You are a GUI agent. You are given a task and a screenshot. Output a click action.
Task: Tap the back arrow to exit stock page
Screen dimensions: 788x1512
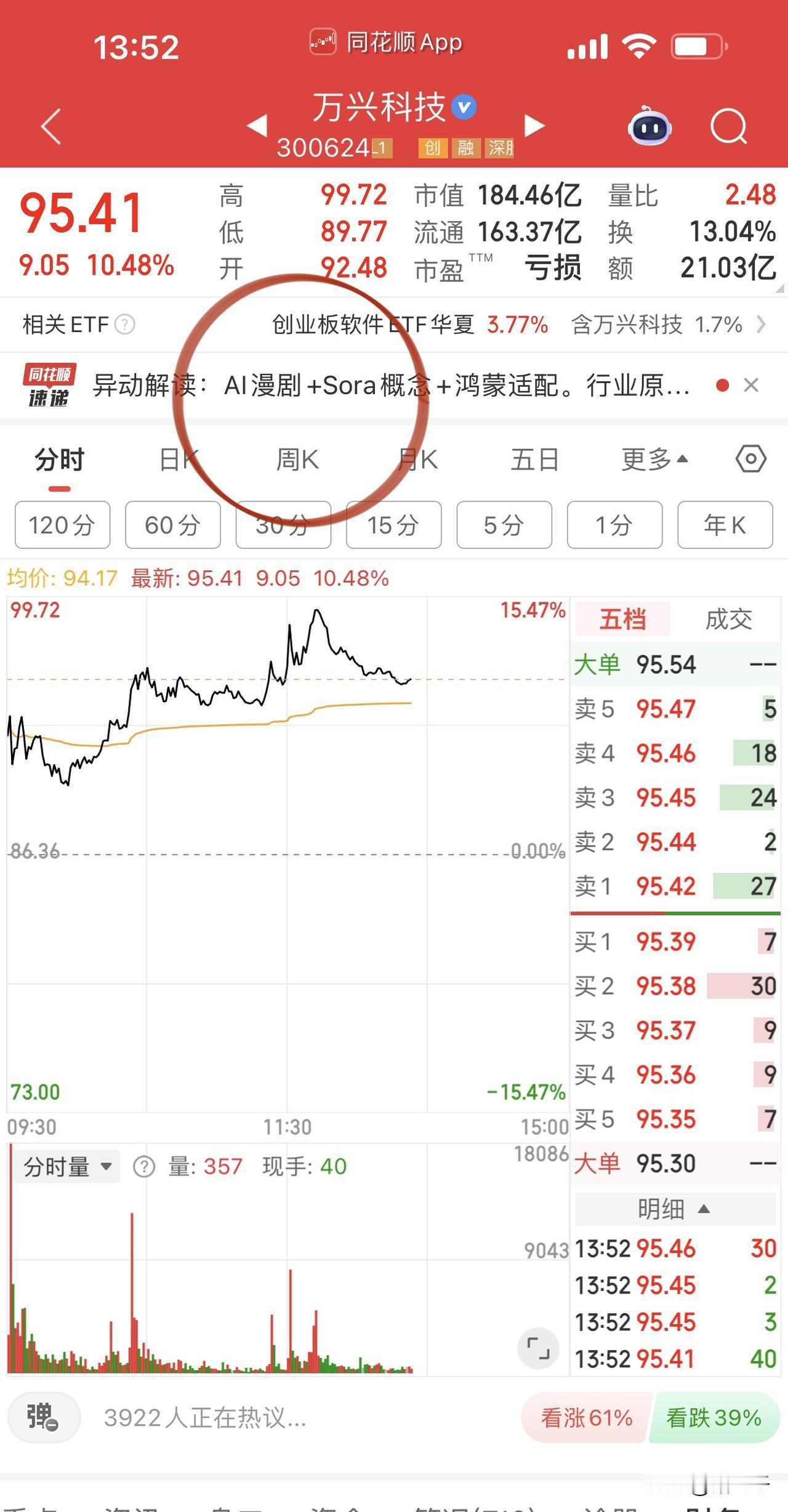click(x=49, y=126)
